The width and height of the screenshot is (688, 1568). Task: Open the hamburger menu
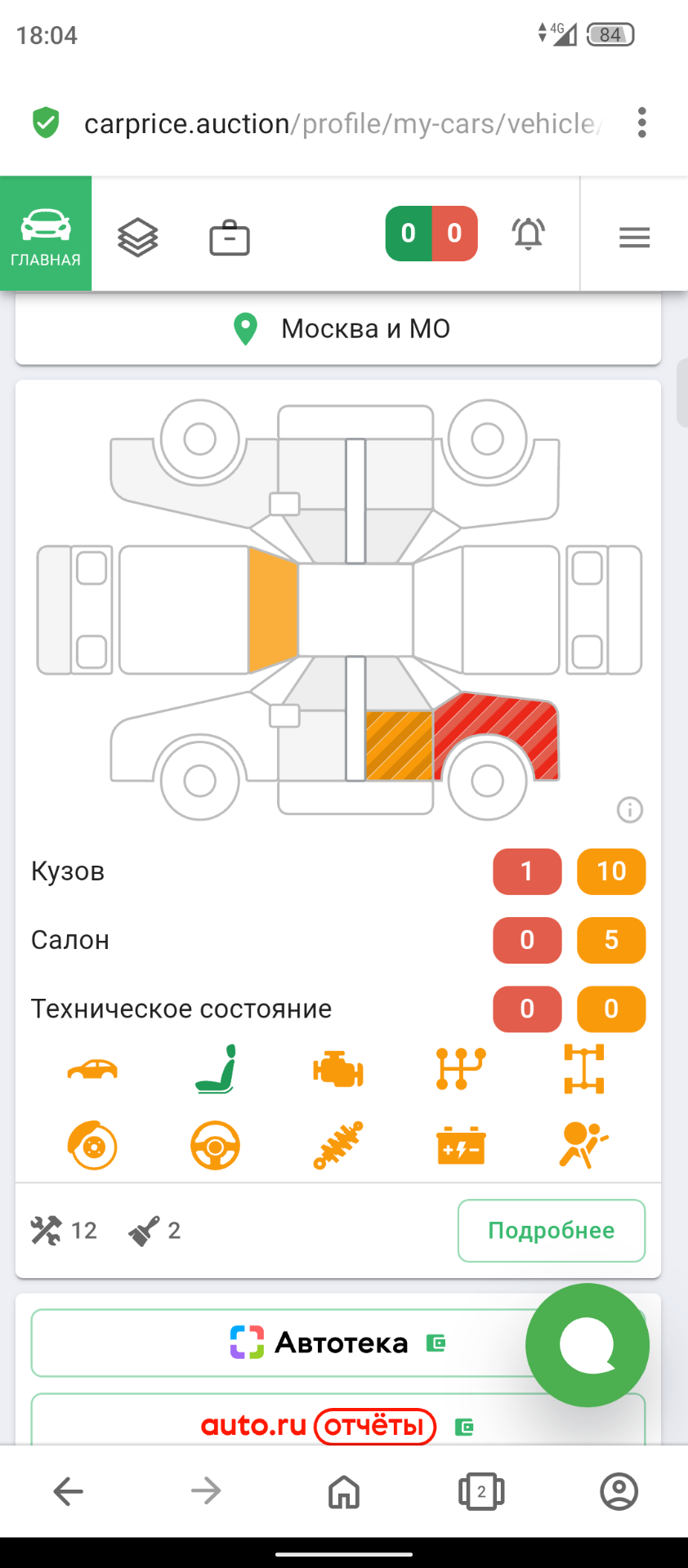634,238
